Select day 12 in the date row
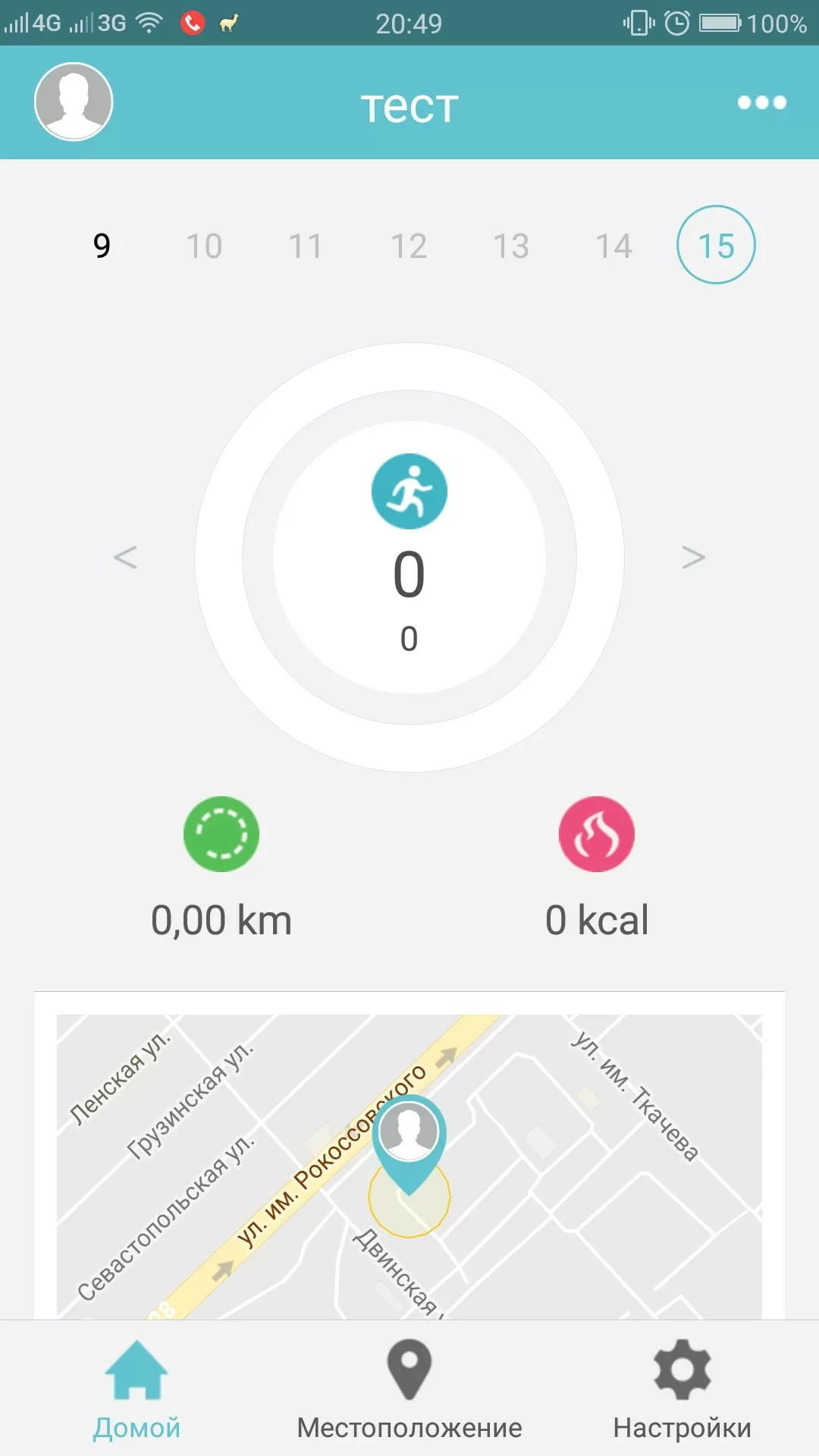The height and width of the screenshot is (1456, 819). coord(409,246)
